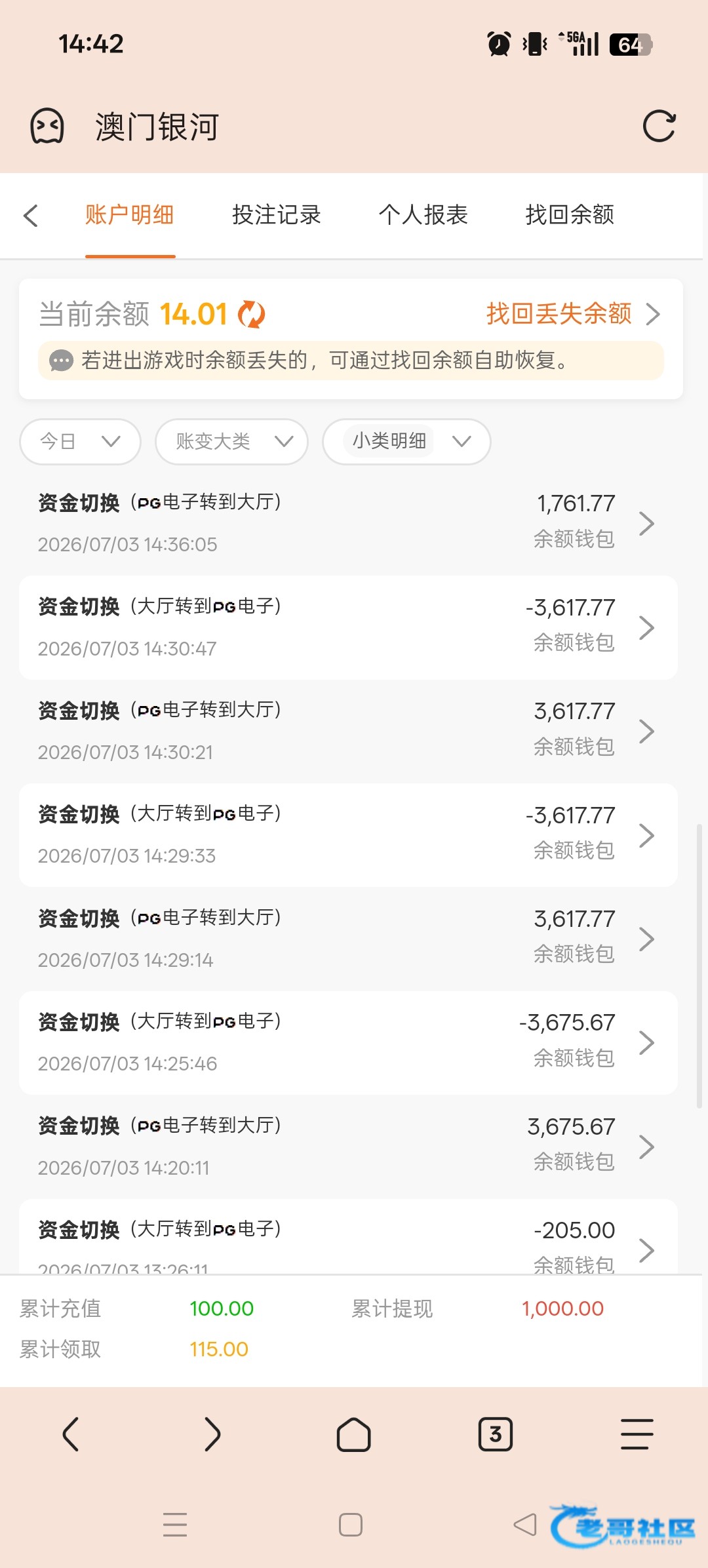Screen dimensions: 708x1568
Task: Open the browser menu with three lines
Action: pos(637,1434)
